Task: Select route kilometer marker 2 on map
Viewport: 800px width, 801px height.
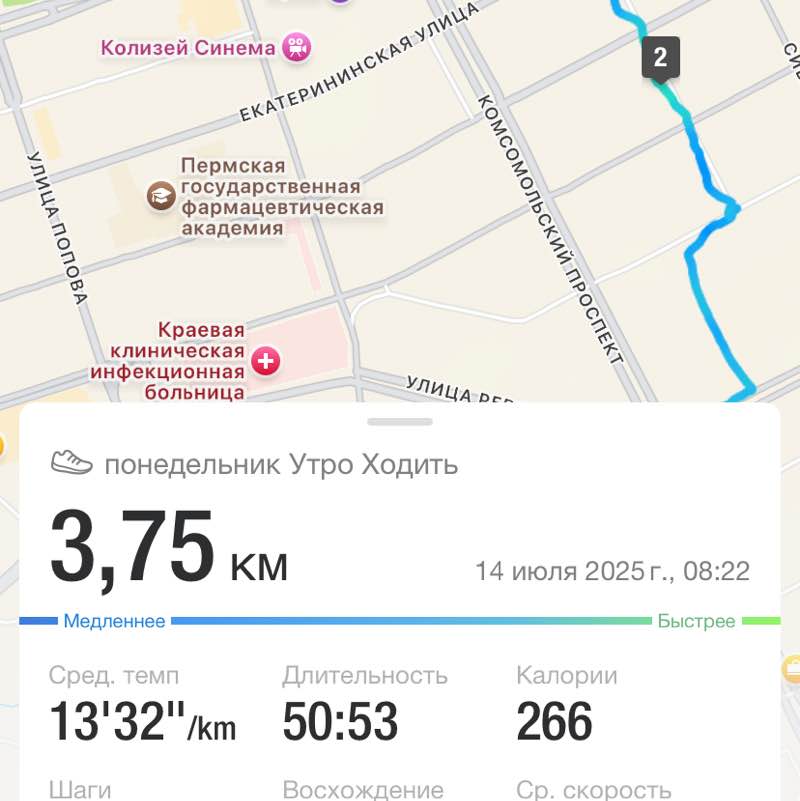Action: pyautogui.click(x=659, y=57)
